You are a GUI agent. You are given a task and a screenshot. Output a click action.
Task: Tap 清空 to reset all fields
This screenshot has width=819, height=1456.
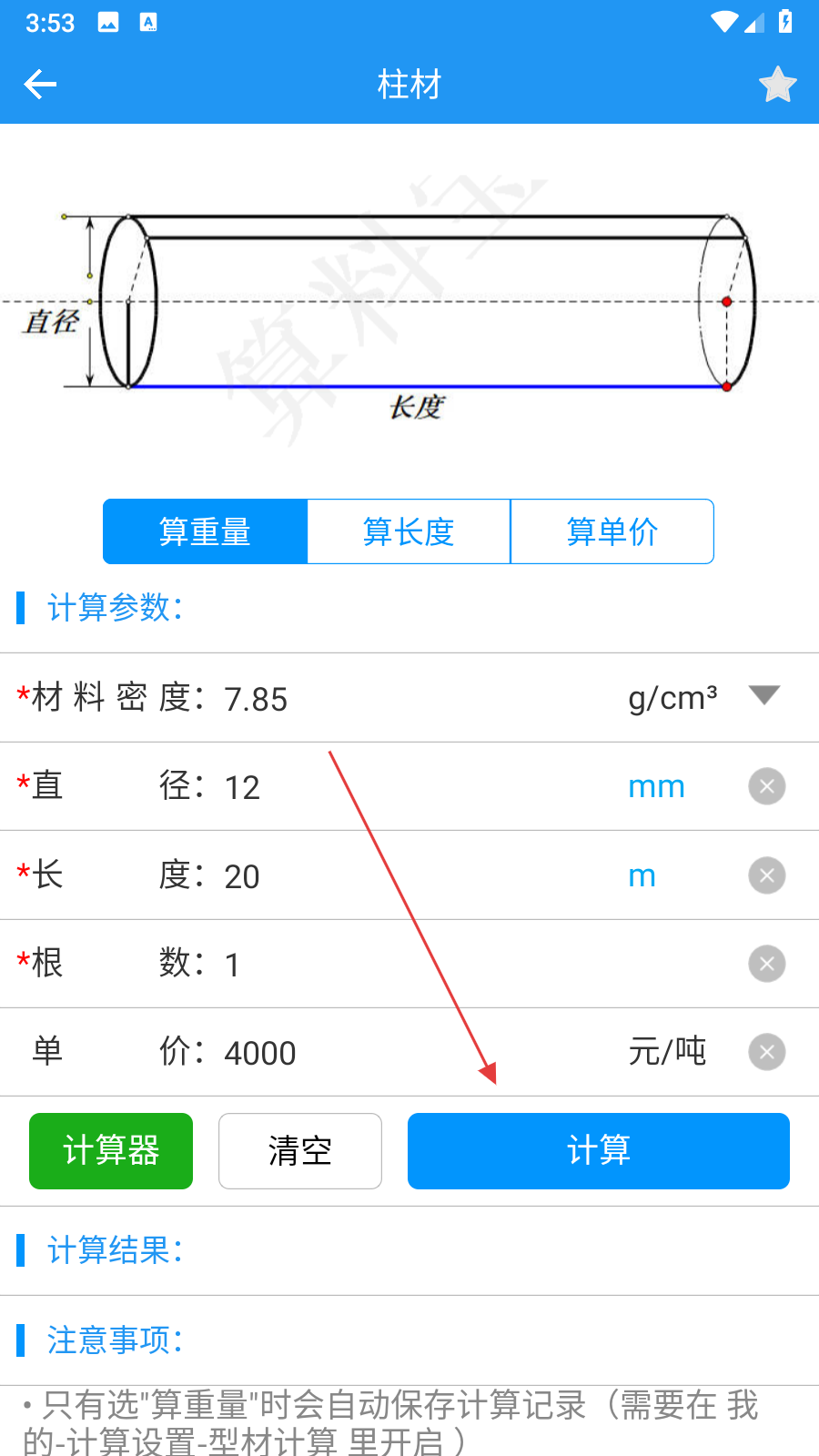pos(300,1151)
